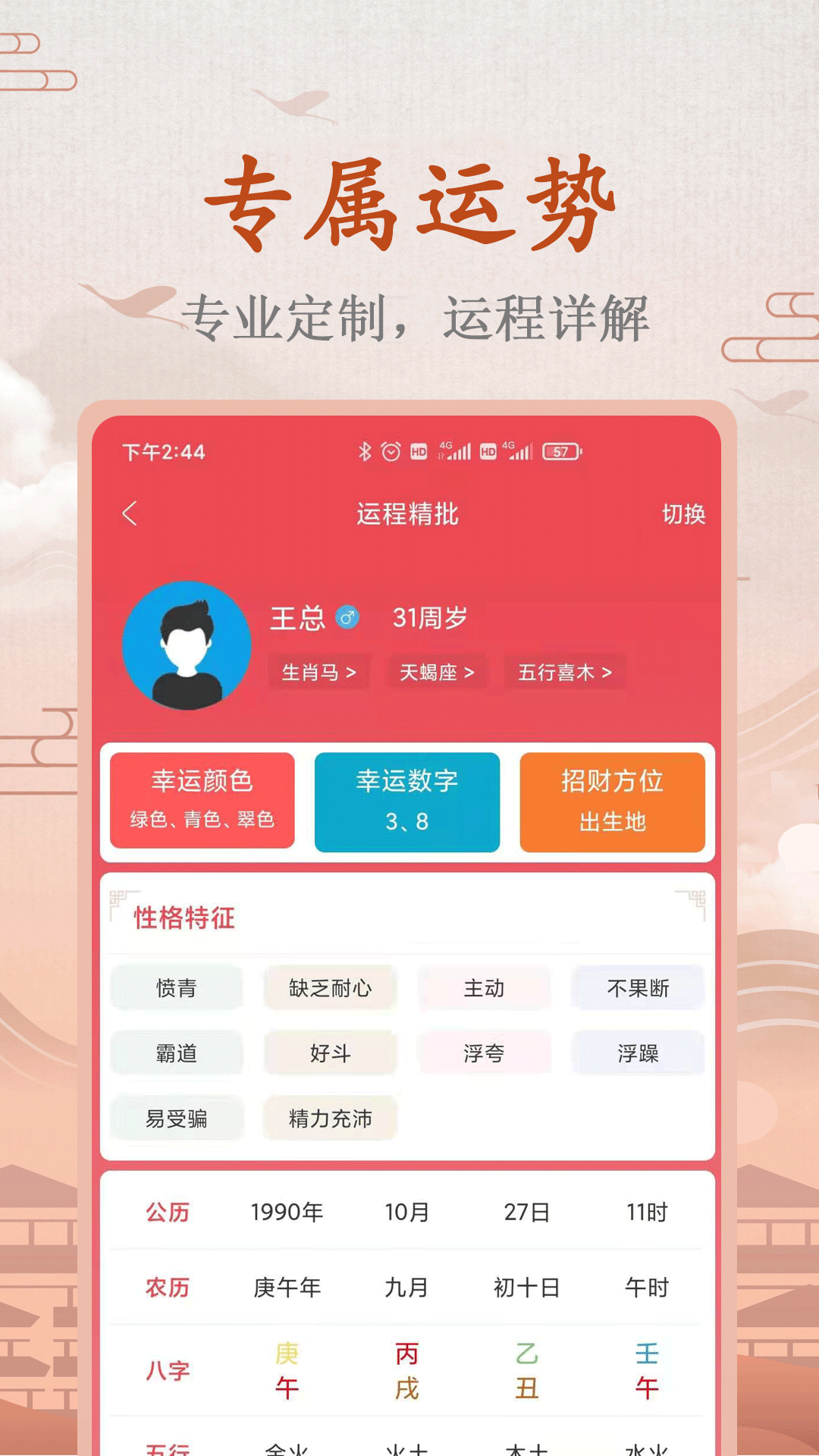Tap the 幸运颜色 green color card
Screen dimensions: 819x1456
(x=202, y=802)
